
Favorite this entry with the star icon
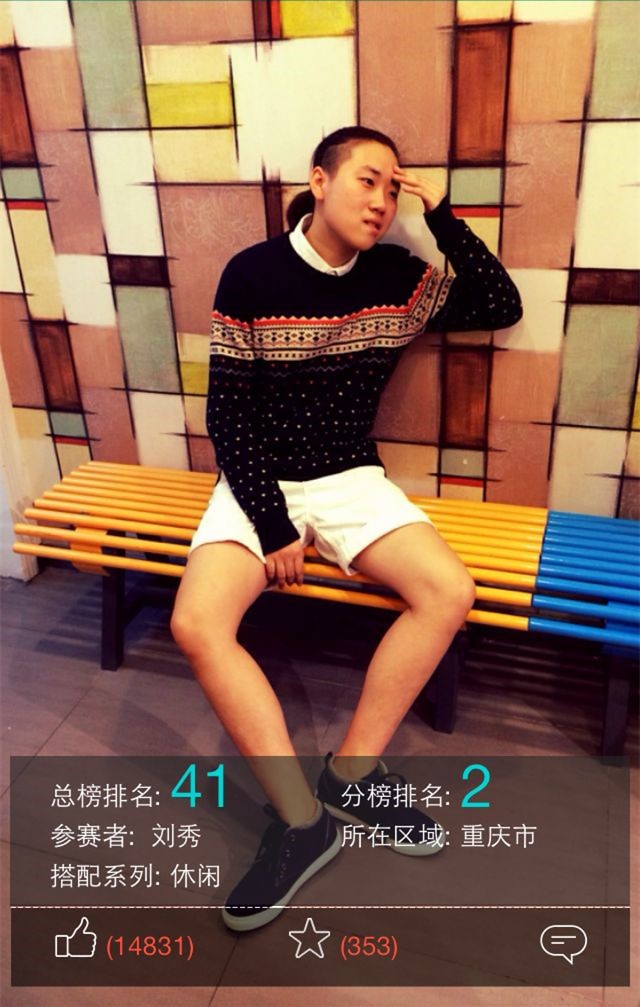[x=309, y=939]
